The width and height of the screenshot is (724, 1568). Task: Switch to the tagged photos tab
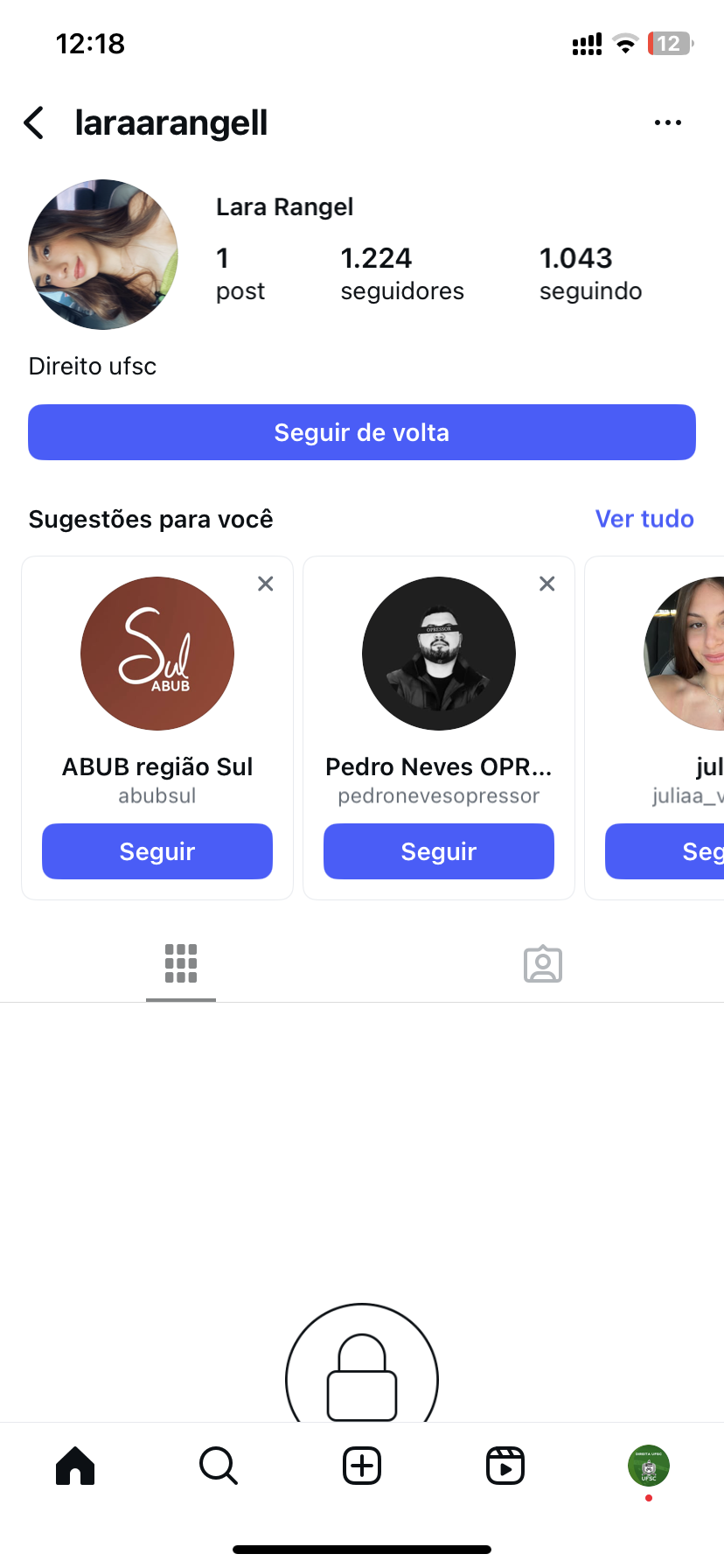(543, 964)
